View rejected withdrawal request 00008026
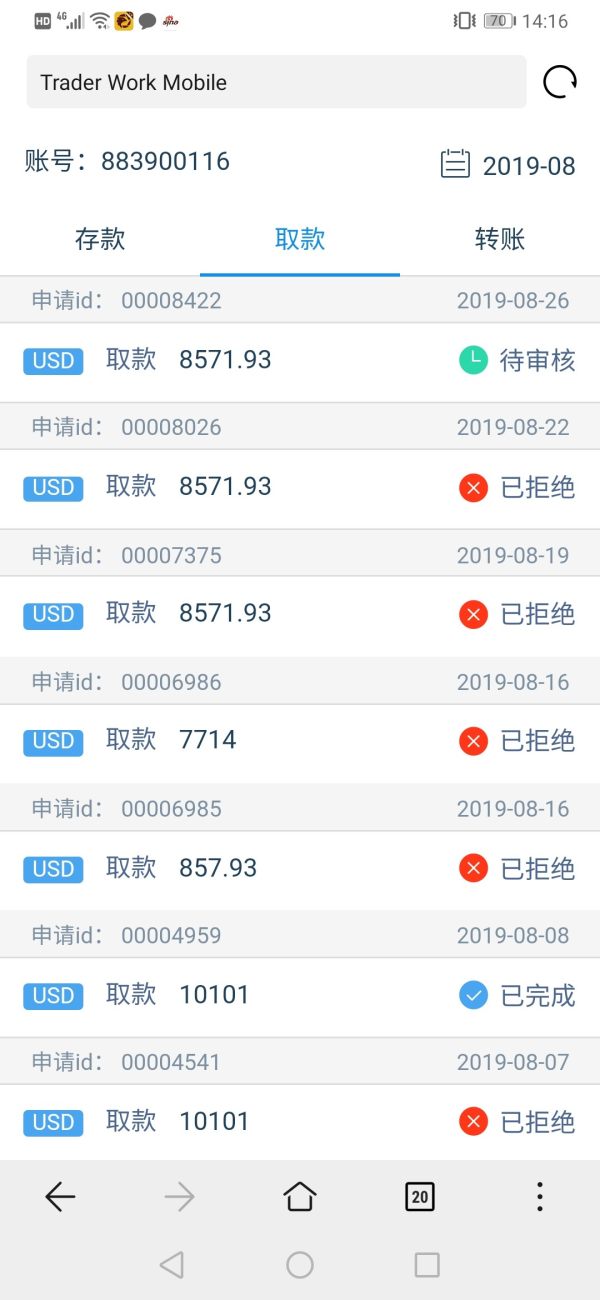This screenshot has height=1300, width=600. [300, 487]
